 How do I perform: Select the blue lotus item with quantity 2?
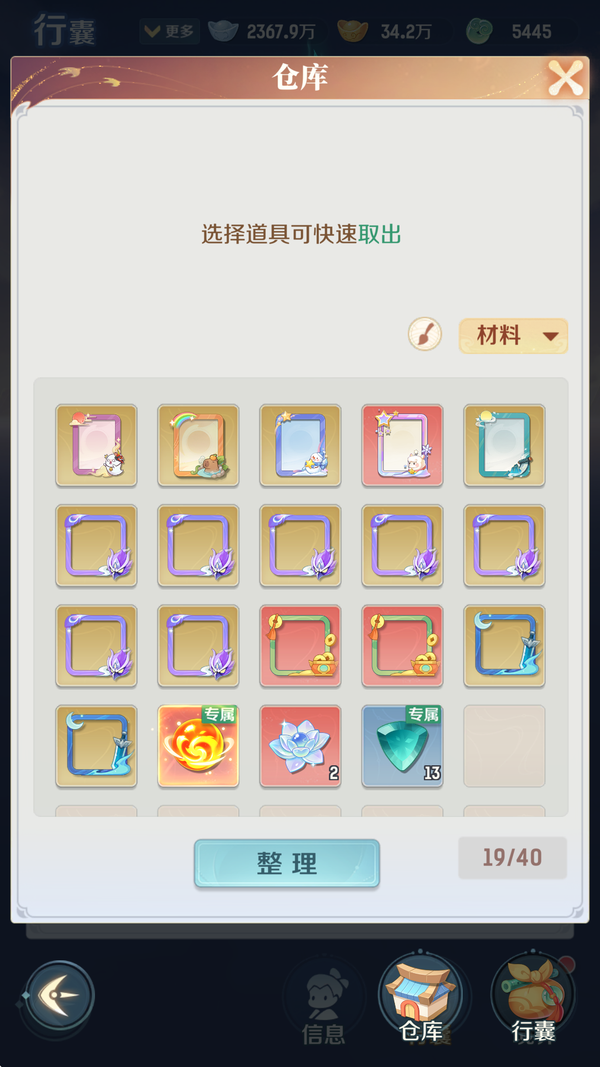(300, 746)
